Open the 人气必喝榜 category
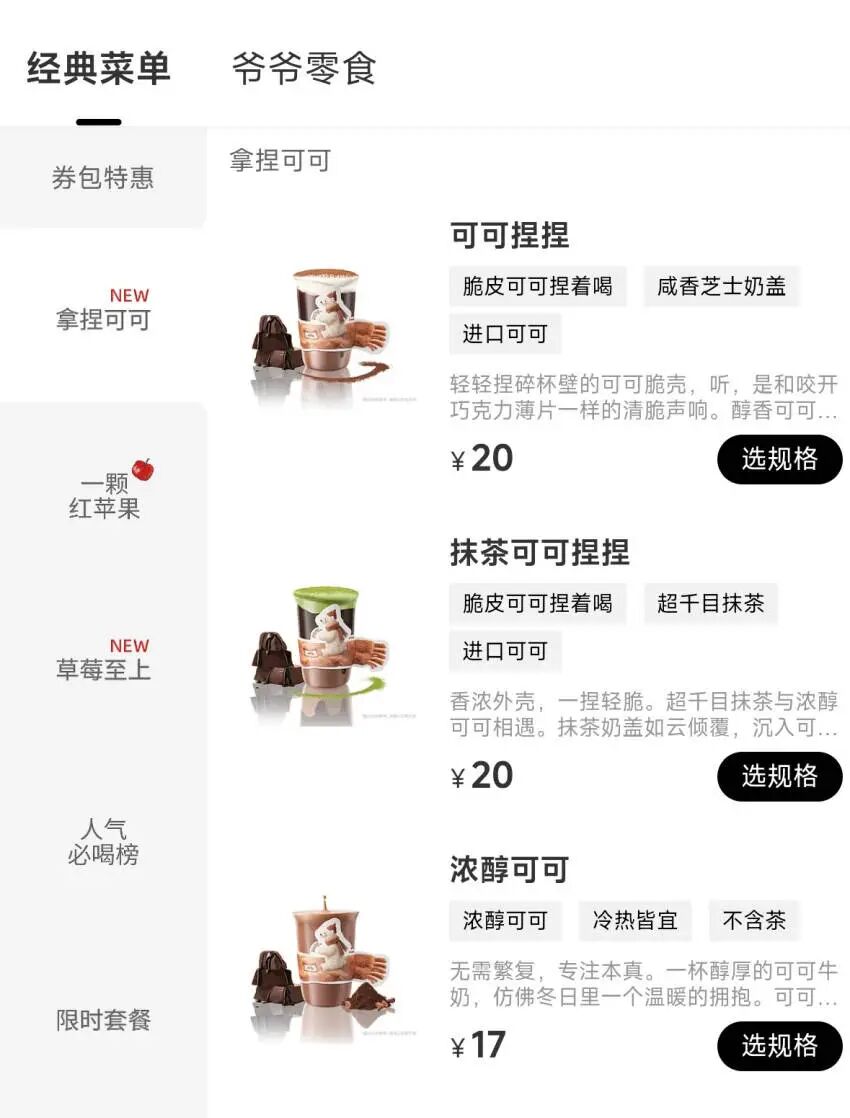 click(x=103, y=842)
